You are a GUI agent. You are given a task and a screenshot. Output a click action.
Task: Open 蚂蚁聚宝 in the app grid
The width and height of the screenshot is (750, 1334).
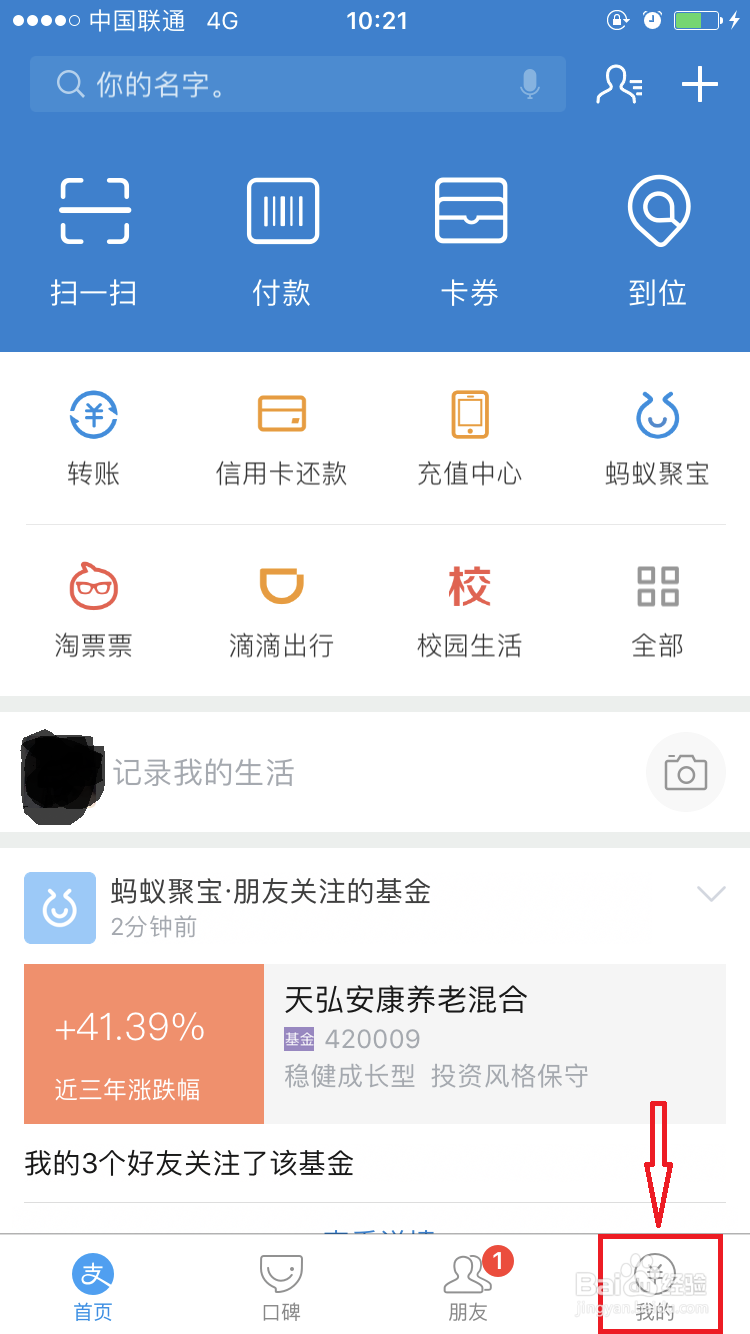click(658, 437)
